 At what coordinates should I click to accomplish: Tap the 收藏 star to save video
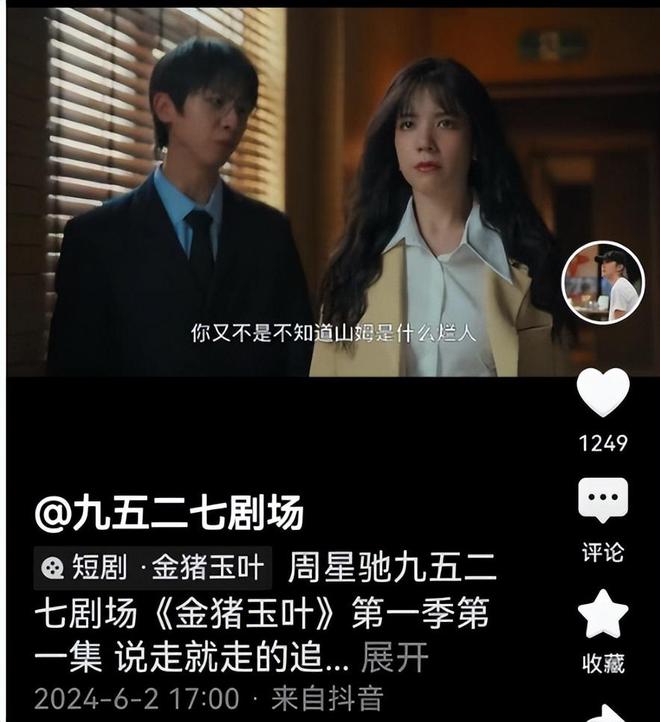[603, 614]
